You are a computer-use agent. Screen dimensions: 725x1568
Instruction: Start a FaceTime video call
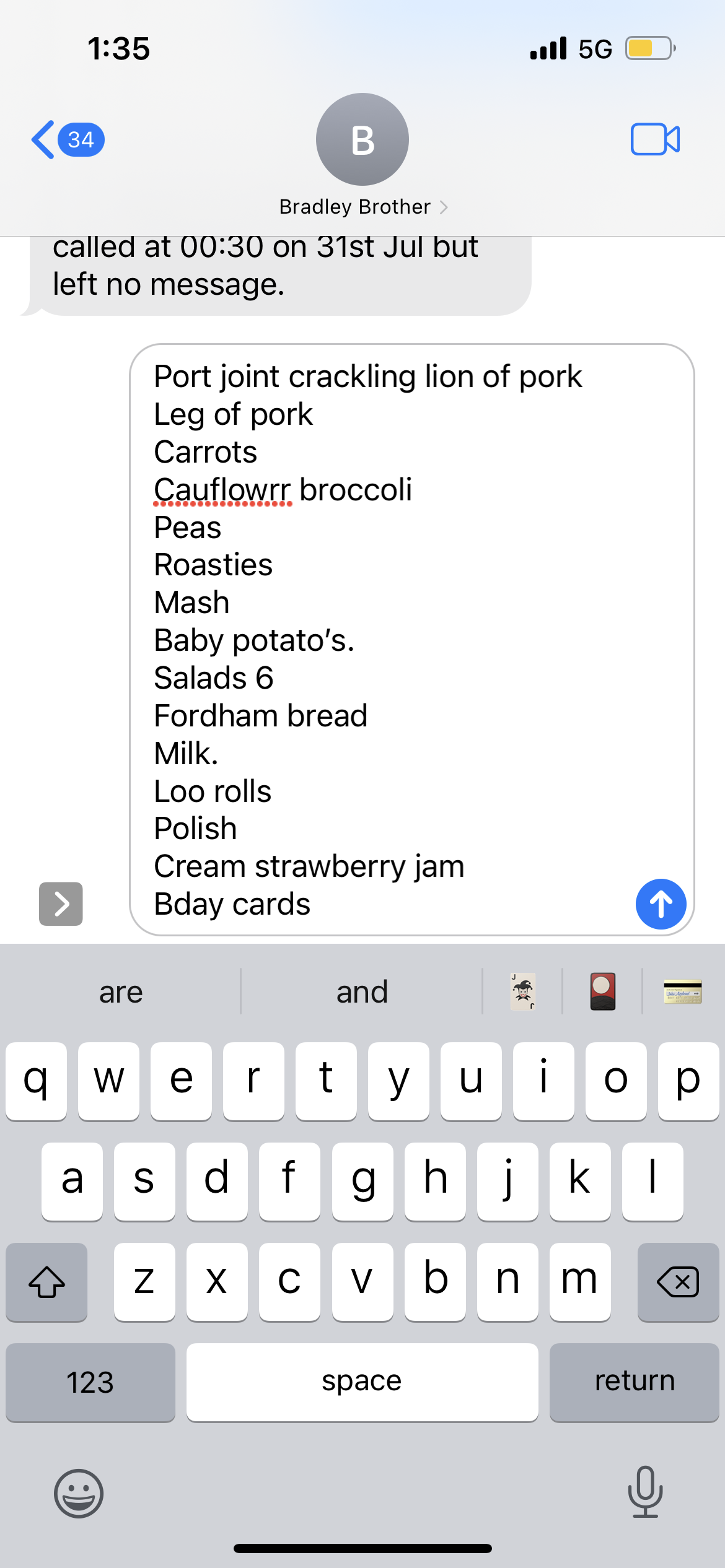655,139
